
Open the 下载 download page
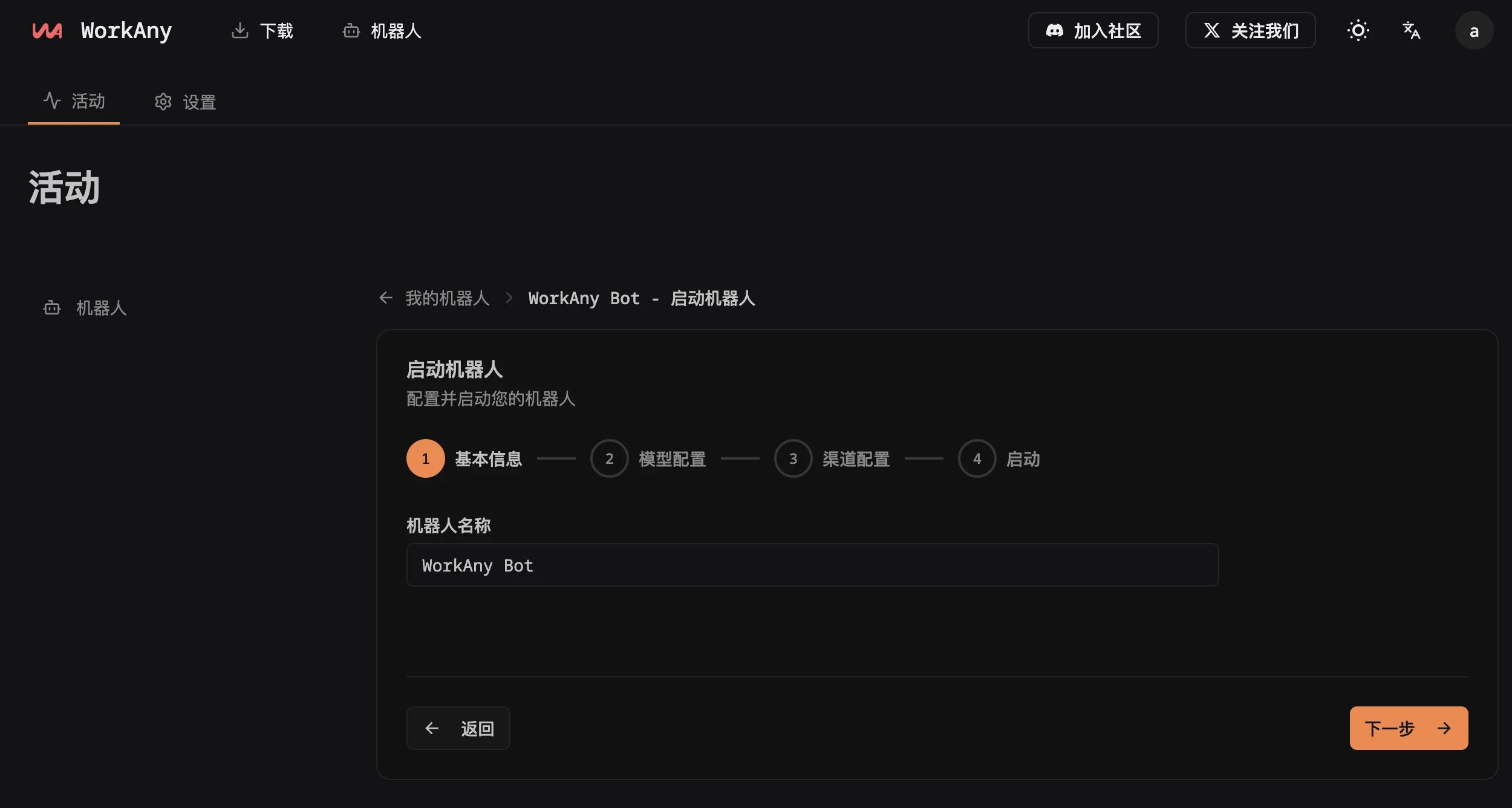coord(262,30)
